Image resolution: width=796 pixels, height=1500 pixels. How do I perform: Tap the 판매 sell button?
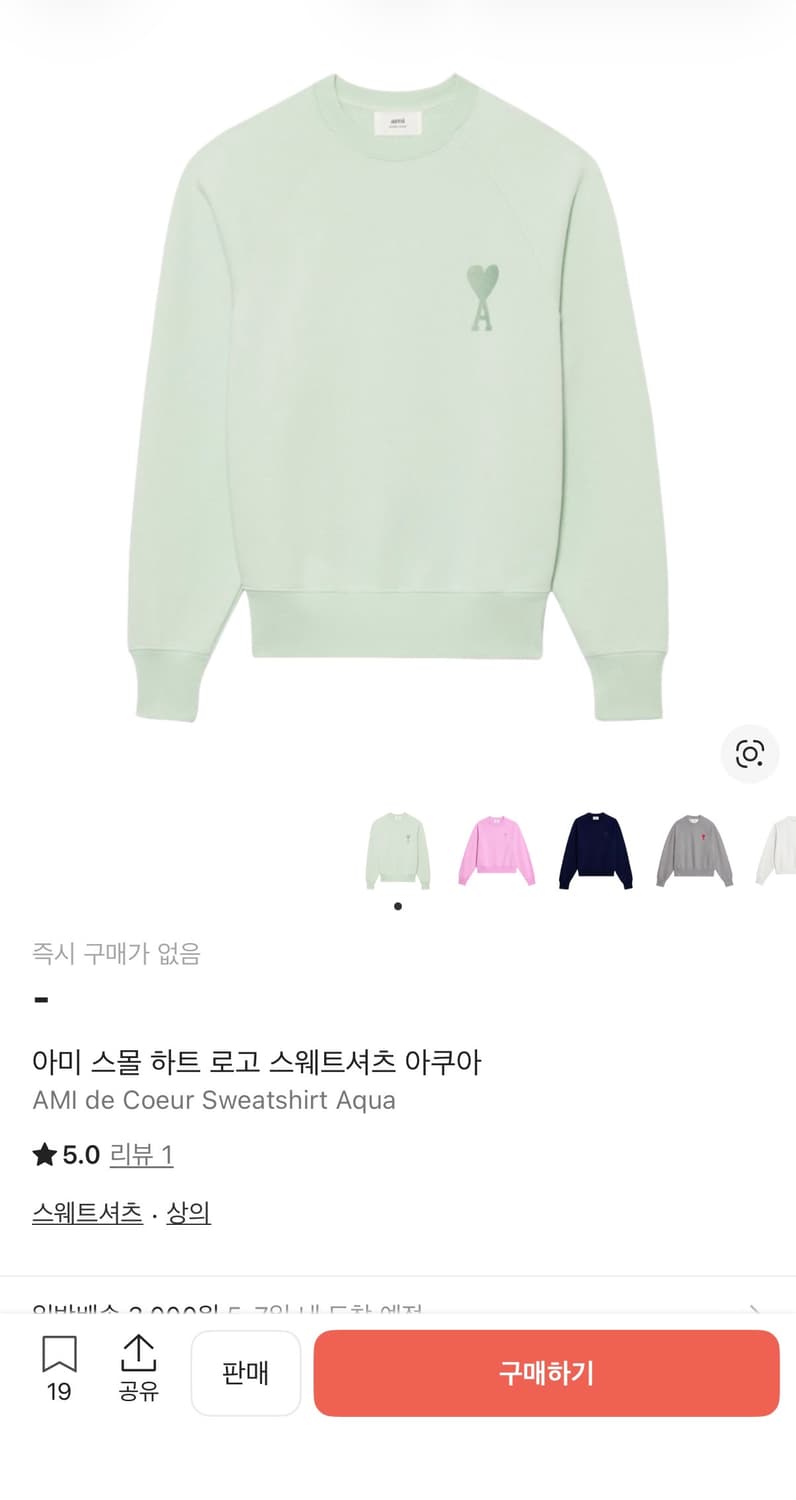point(246,1372)
